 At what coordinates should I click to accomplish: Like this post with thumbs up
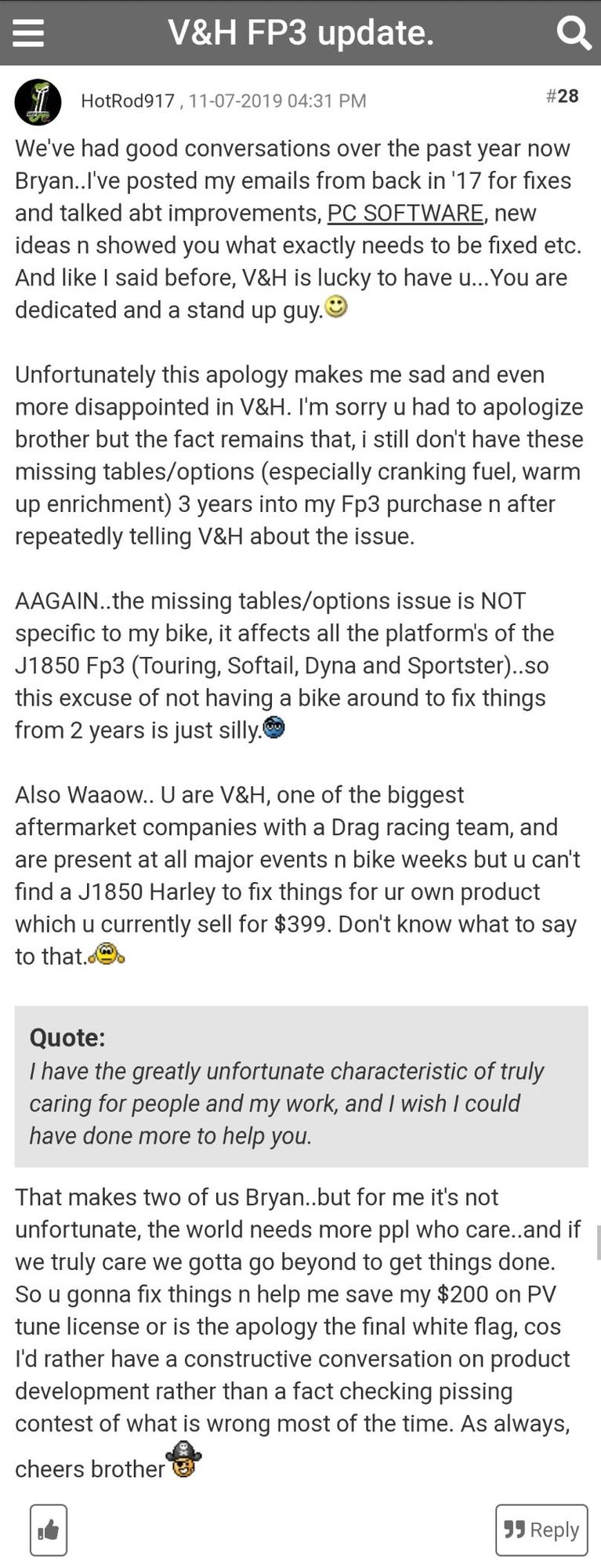49,1530
